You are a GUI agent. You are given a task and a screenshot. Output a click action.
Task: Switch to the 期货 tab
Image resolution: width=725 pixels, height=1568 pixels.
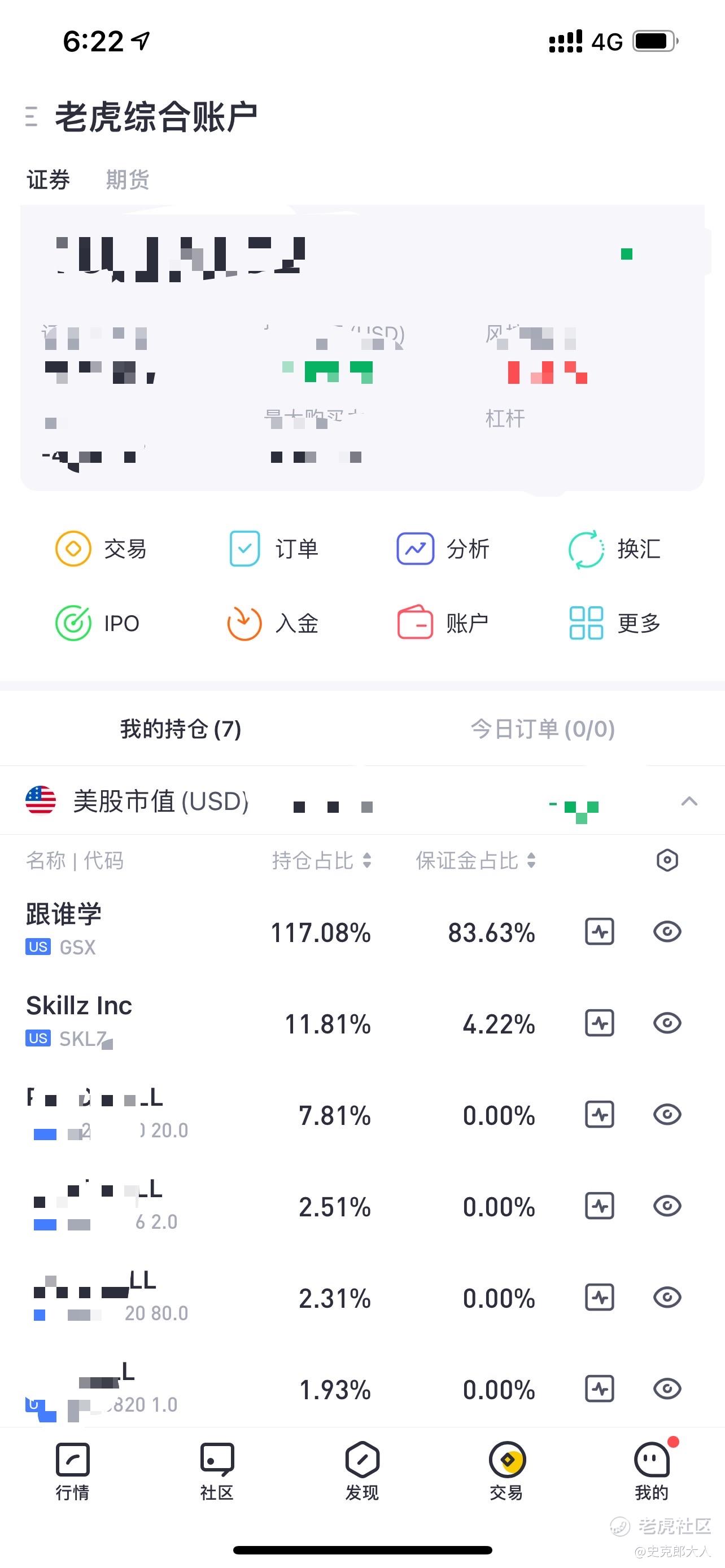point(127,179)
